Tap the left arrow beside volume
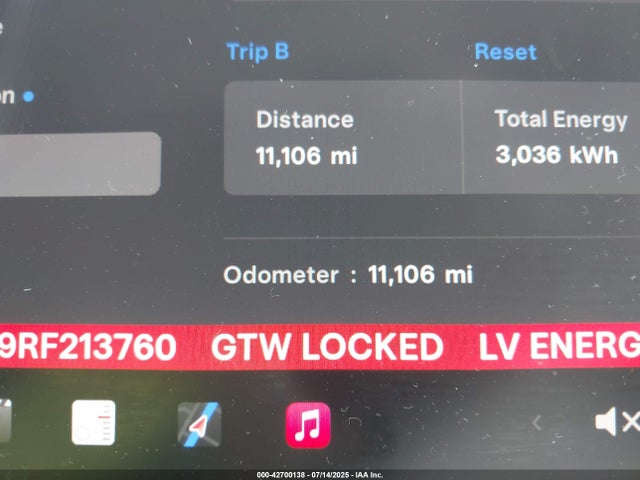Screen dimensions: 640x480 click(537, 423)
